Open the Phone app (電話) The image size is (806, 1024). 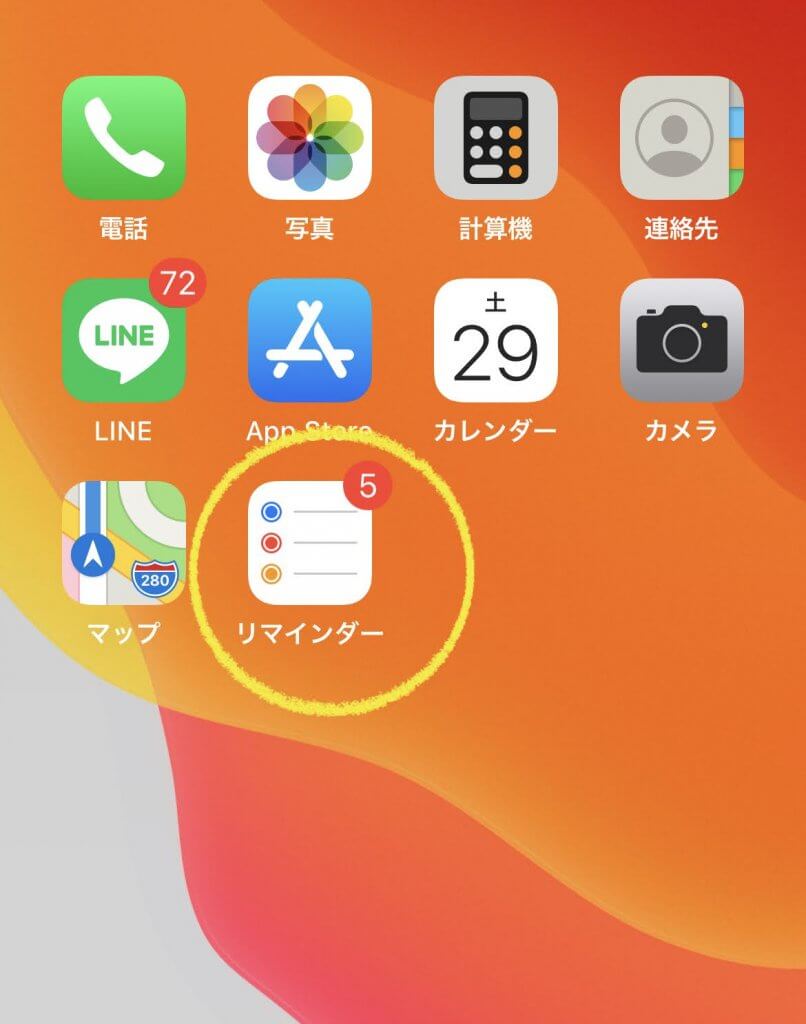(124, 138)
